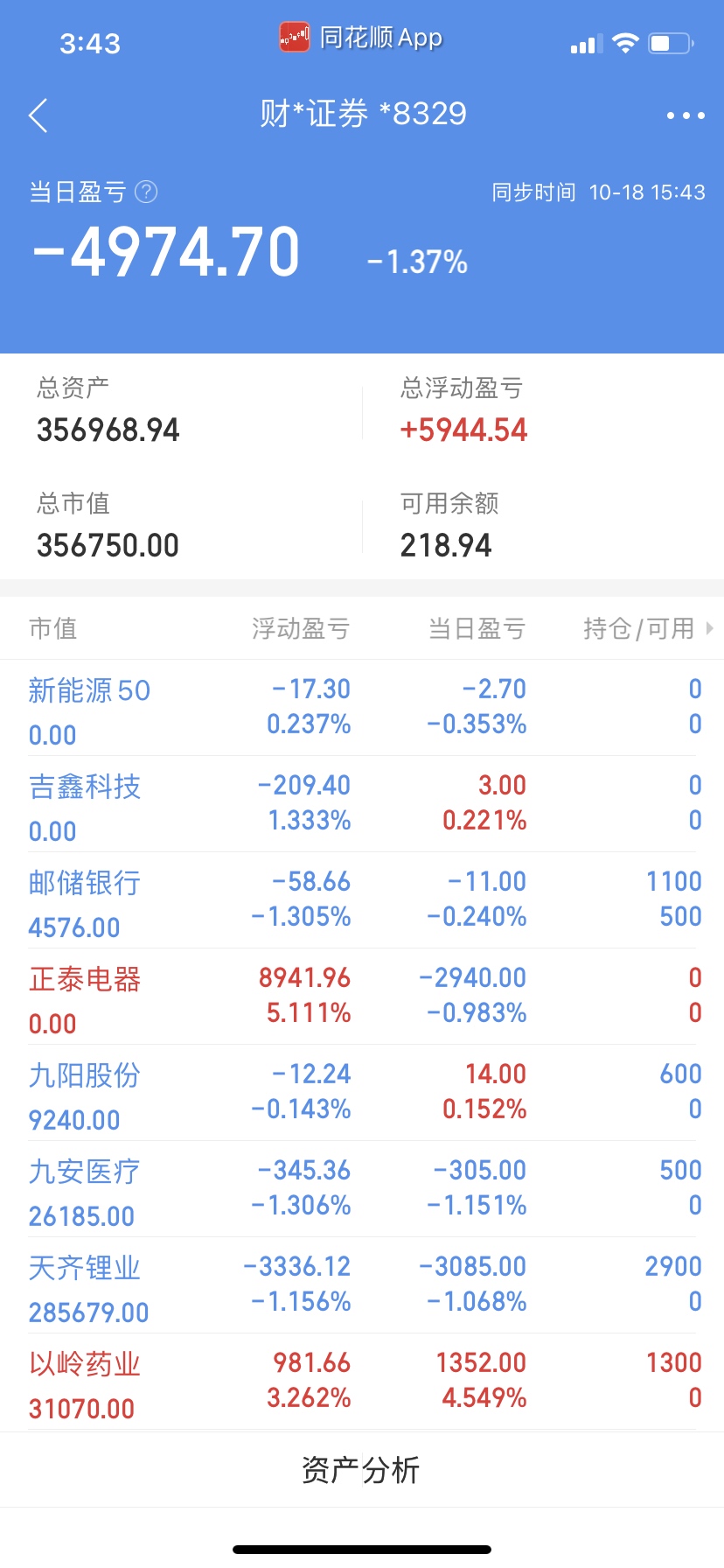The image size is (724, 1568).
Task: Open the 九阳股份 holding row
Action: [362, 1093]
